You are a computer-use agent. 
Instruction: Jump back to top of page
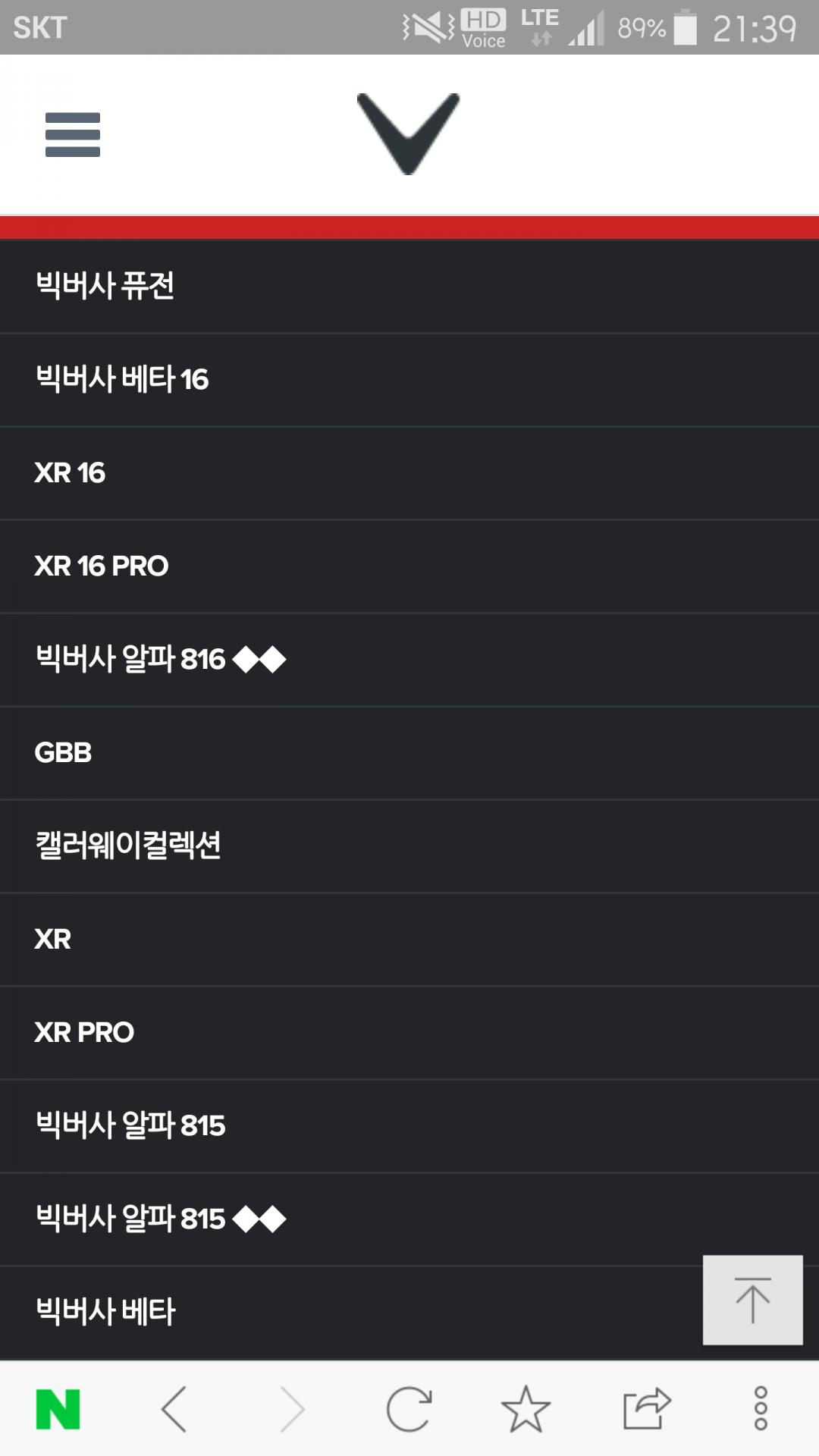(x=752, y=1300)
